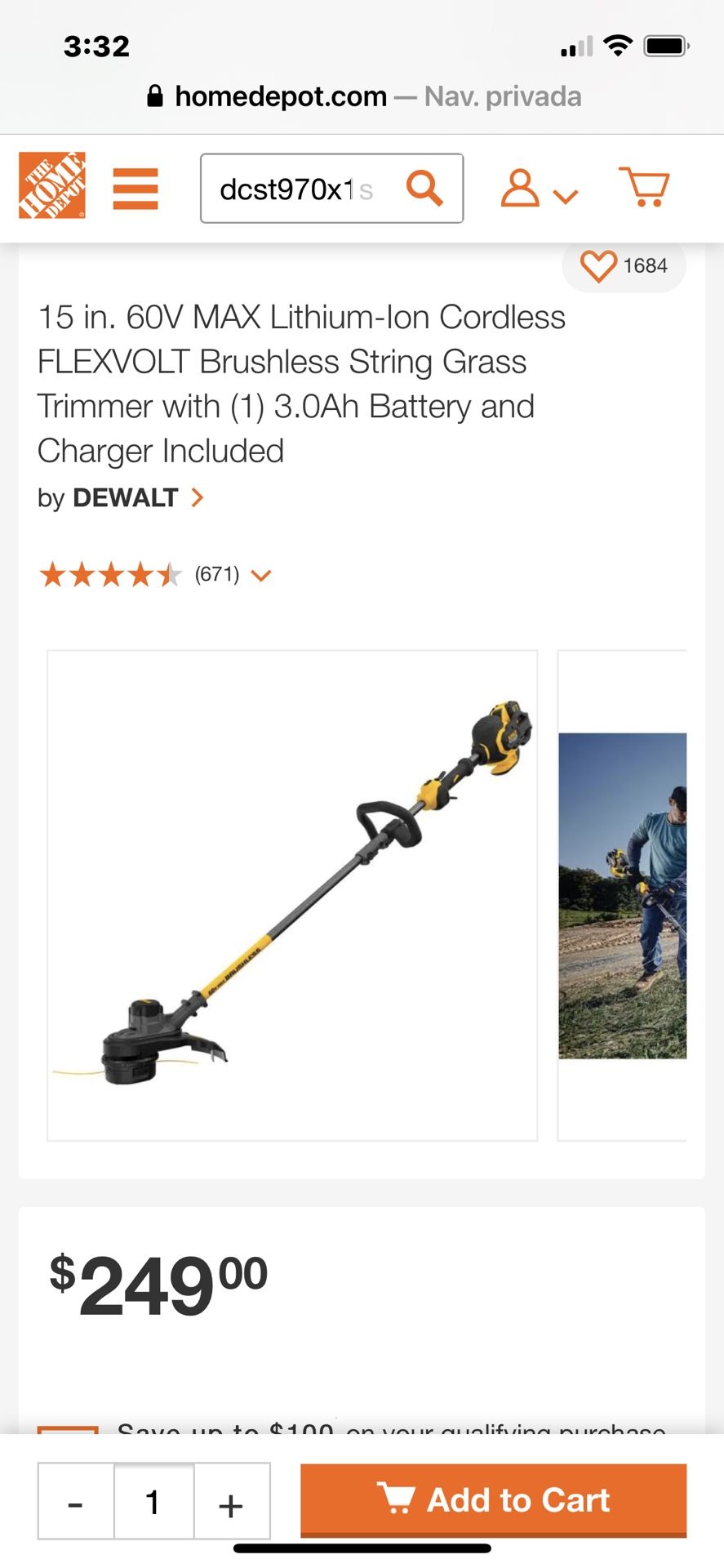Screen dimensions: 724x1568
Task: Click the search magnifying glass icon
Action: click(424, 189)
